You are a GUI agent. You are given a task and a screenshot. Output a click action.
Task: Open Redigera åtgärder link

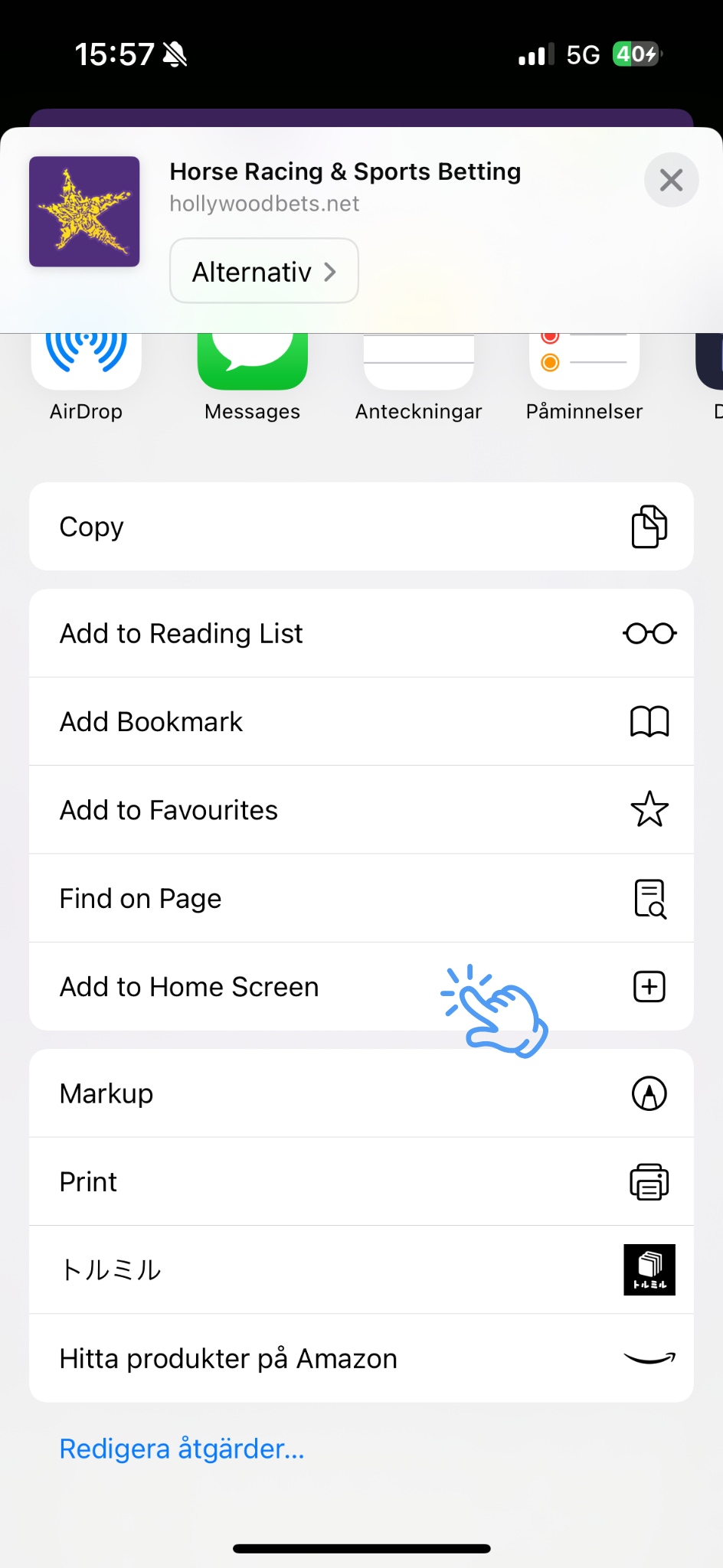[181, 1447]
